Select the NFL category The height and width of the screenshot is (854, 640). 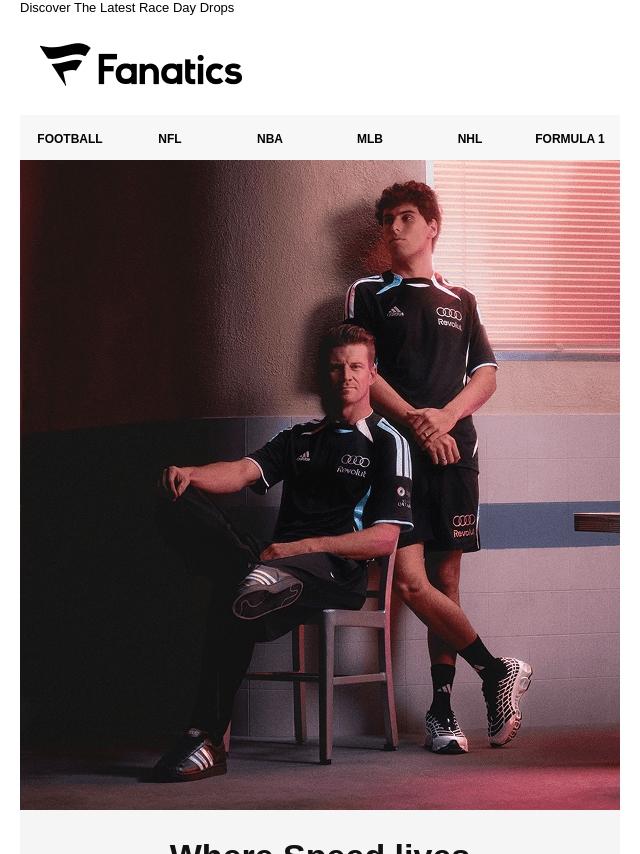pyautogui.click(x=169, y=139)
